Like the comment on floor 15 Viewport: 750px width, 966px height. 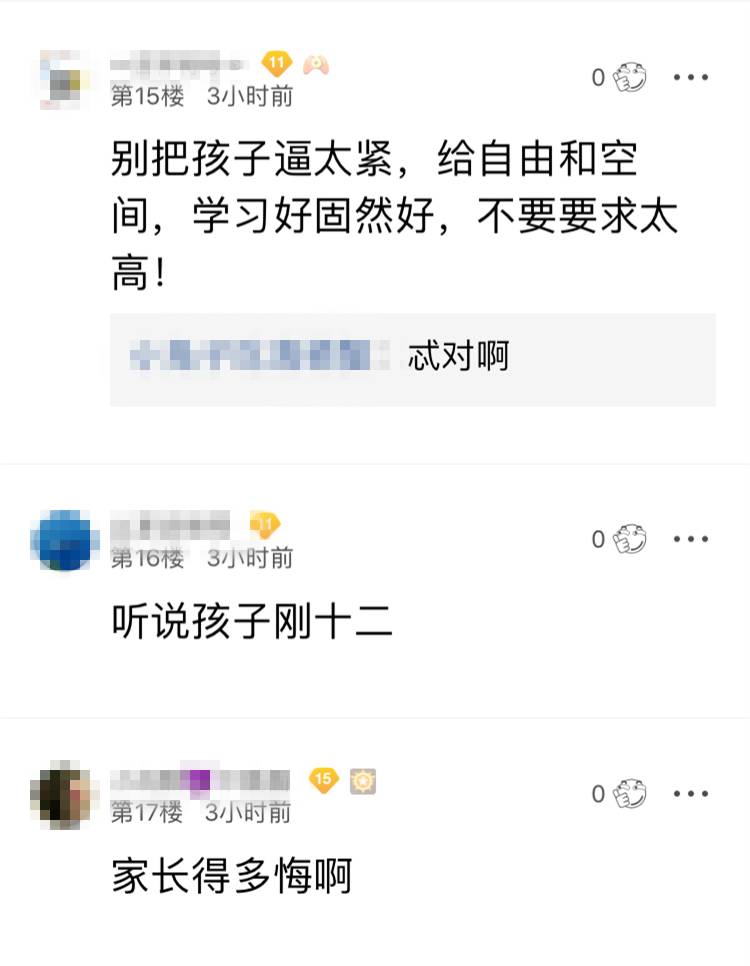(x=629, y=77)
